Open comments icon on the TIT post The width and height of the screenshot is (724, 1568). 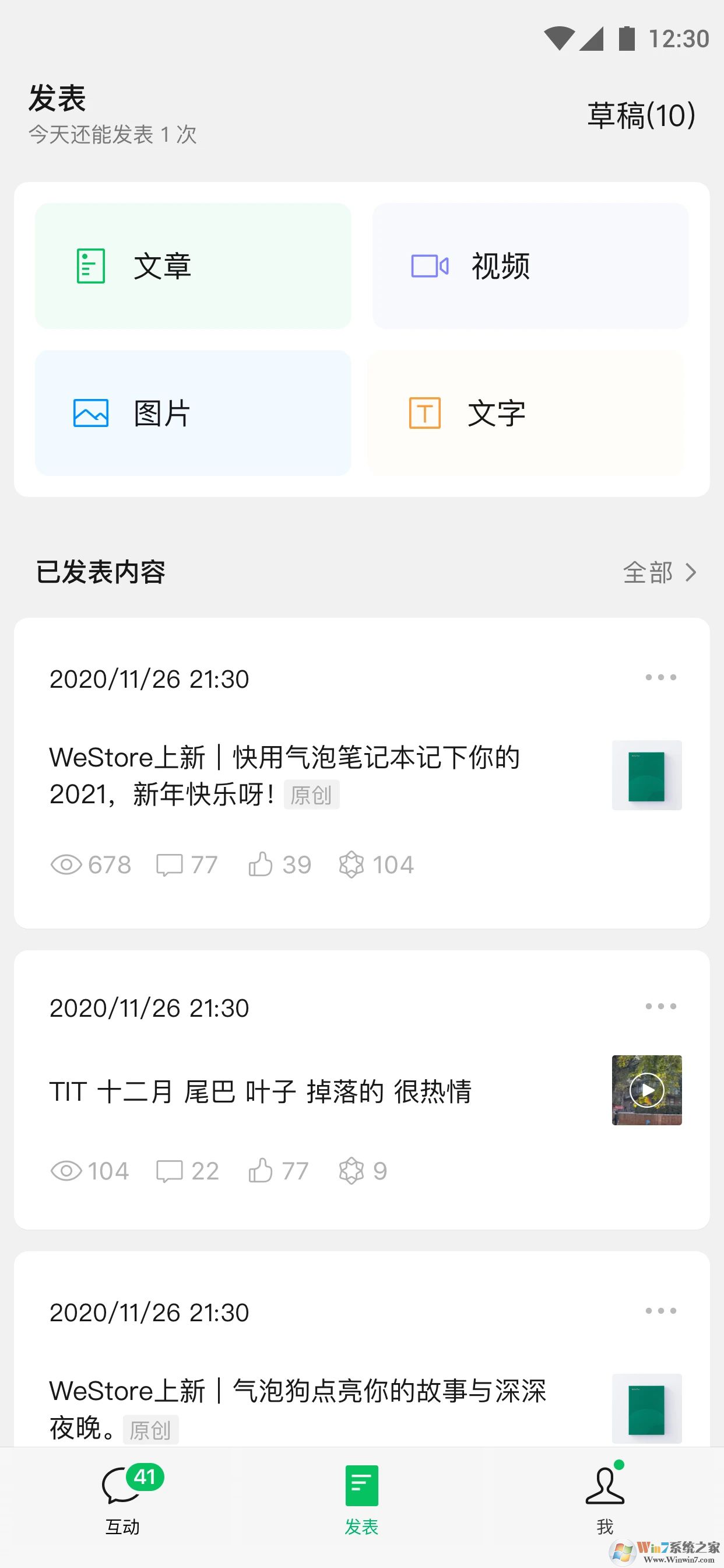(171, 1170)
